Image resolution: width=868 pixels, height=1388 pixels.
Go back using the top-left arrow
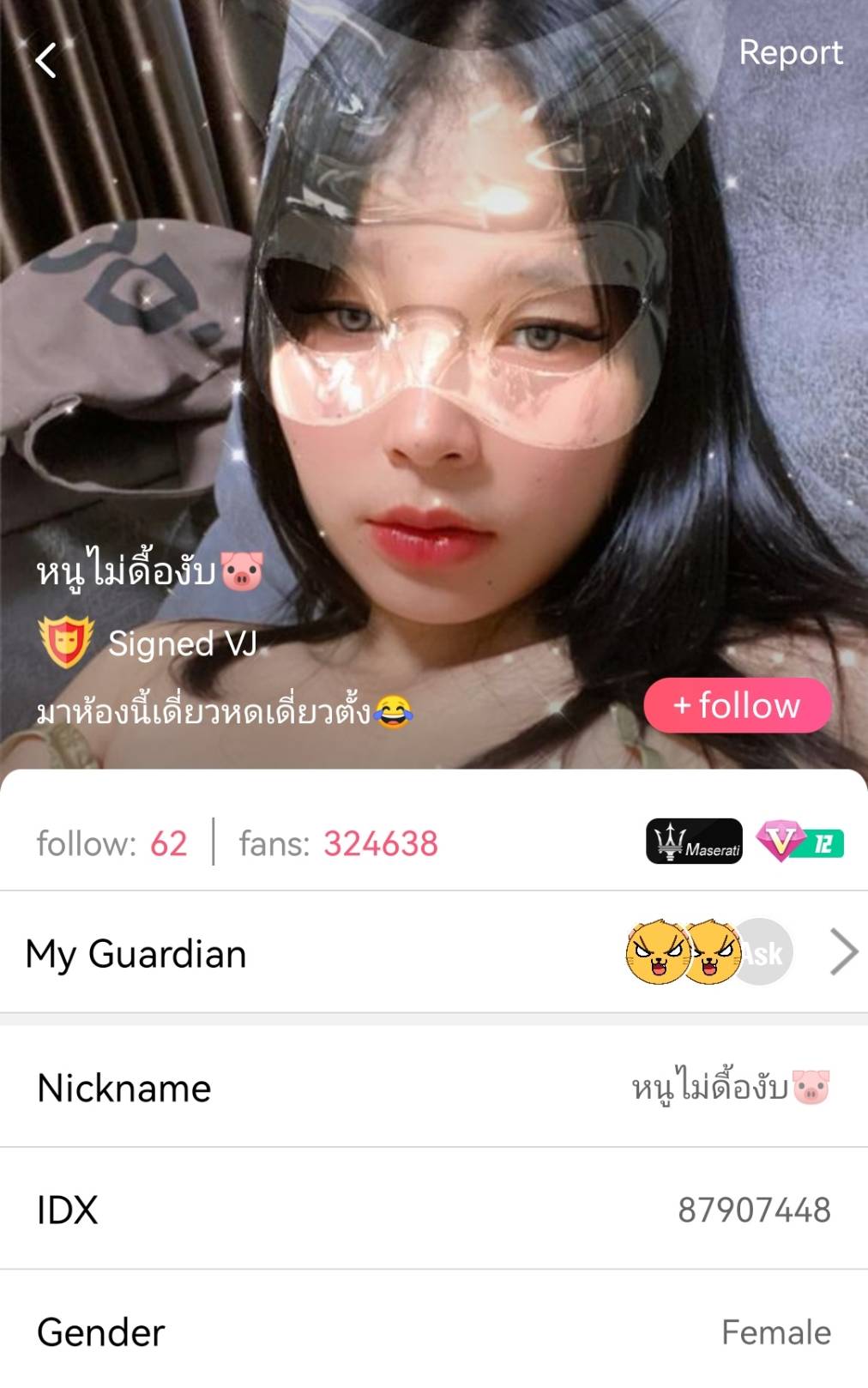click(x=46, y=60)
